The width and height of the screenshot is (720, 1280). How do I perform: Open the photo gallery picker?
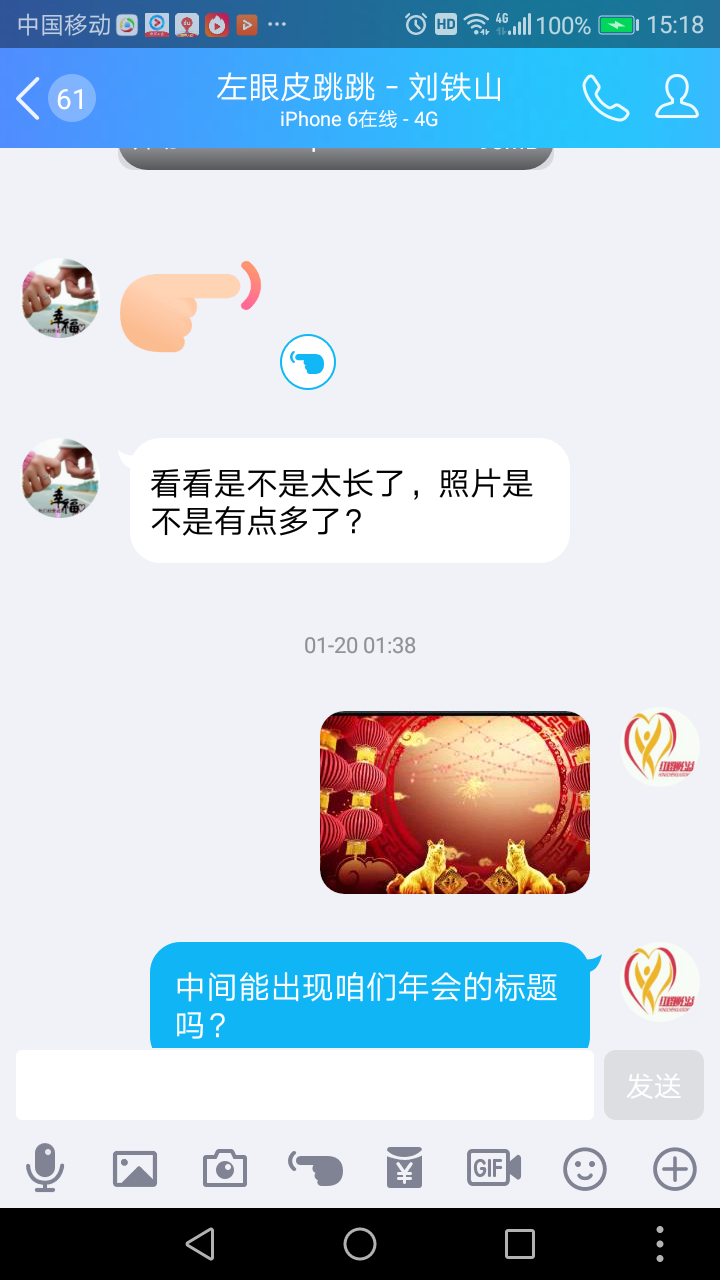pyautogui.click(x=135, y=1168)
